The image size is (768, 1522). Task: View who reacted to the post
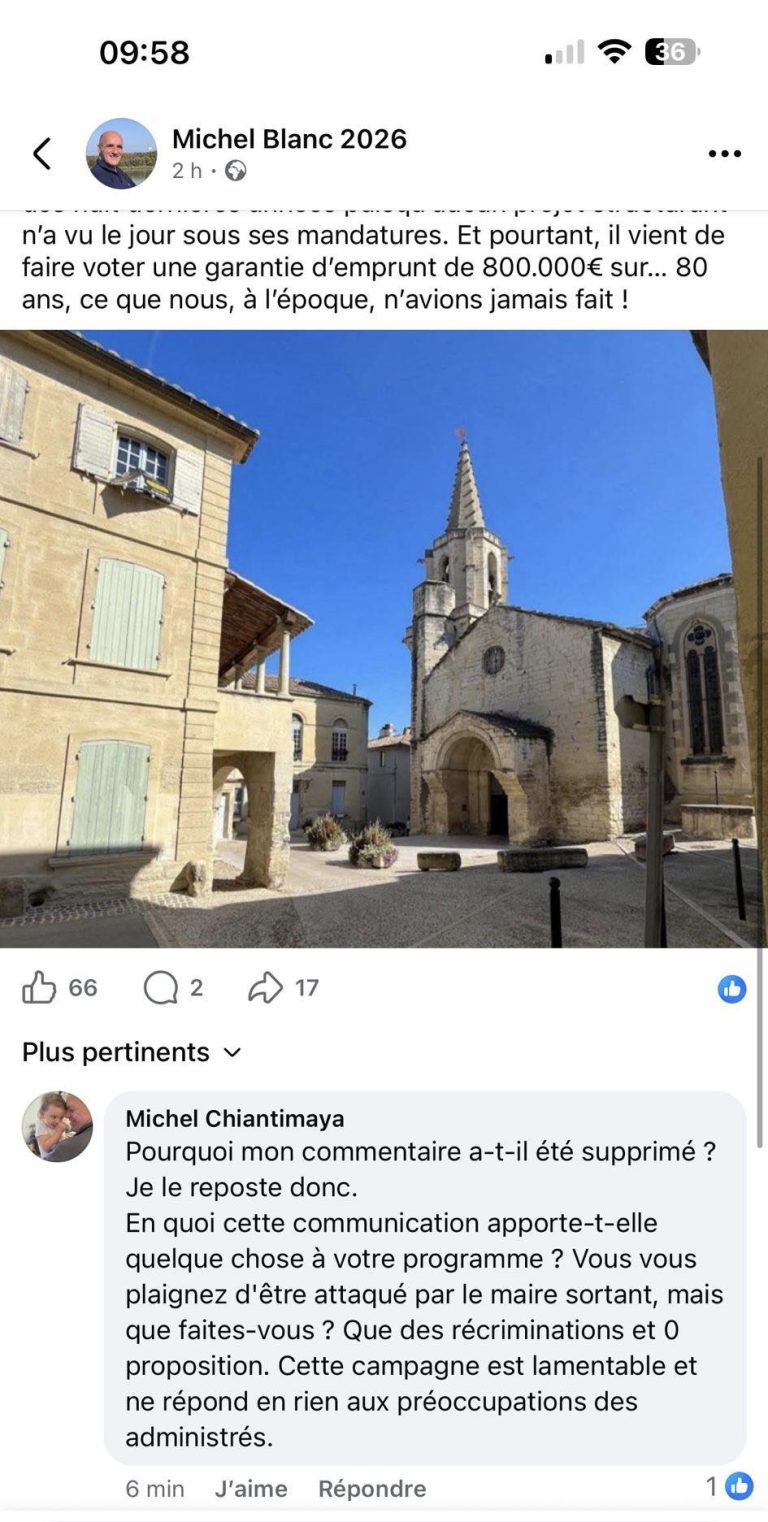[x=732, y=989]
